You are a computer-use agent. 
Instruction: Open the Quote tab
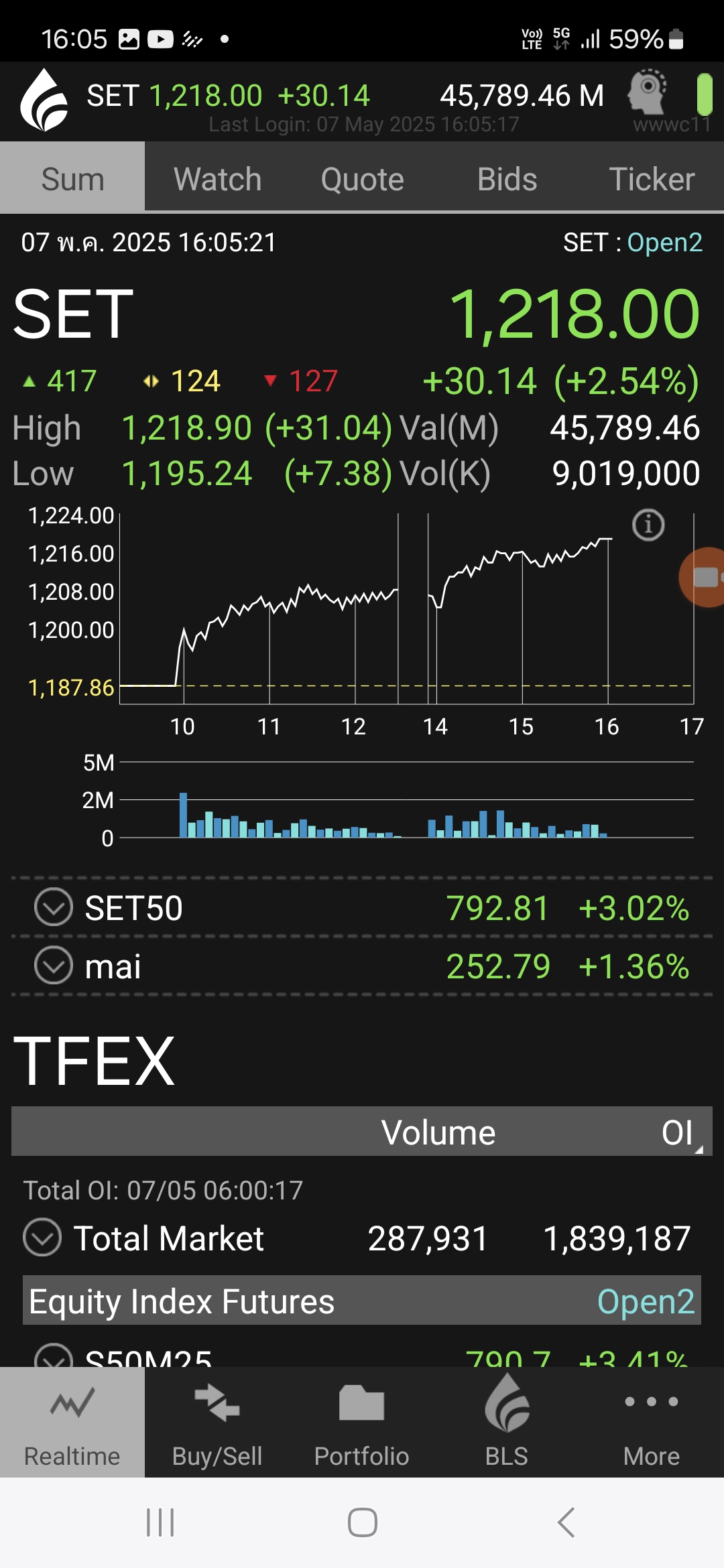click(x=362, y=179)
